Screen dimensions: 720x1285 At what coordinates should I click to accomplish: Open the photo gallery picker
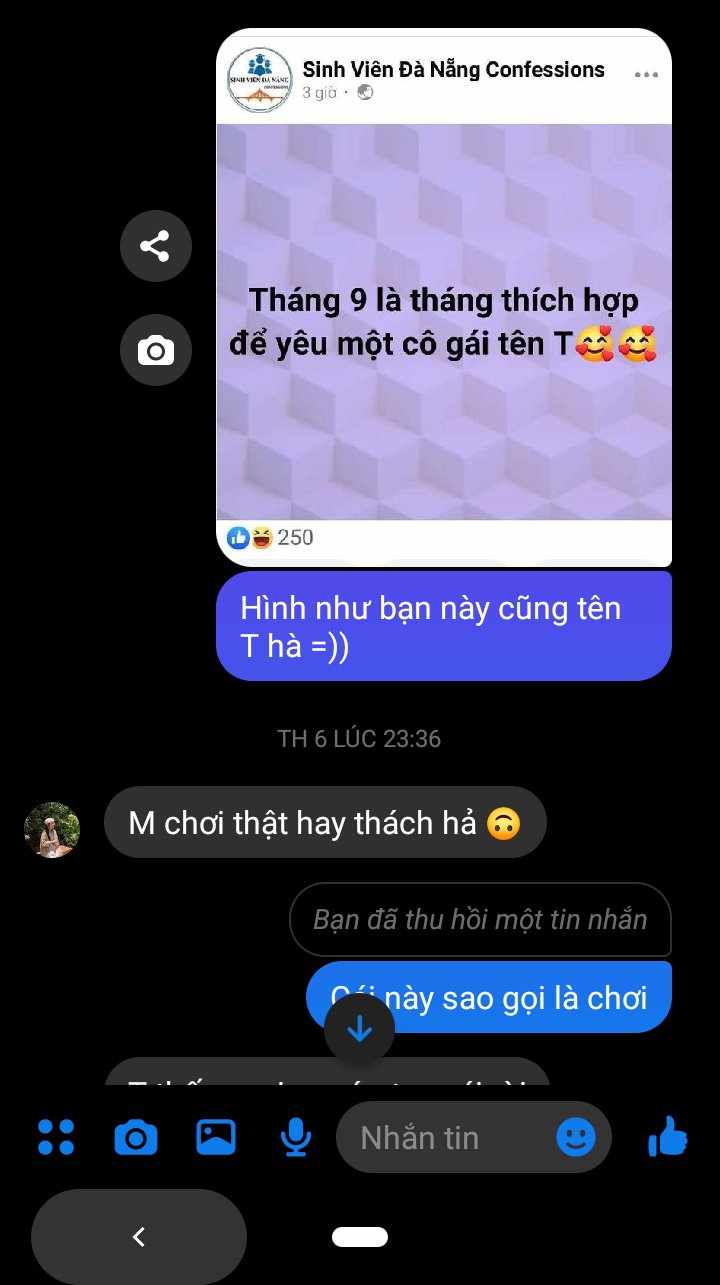tap(216, 1137)
